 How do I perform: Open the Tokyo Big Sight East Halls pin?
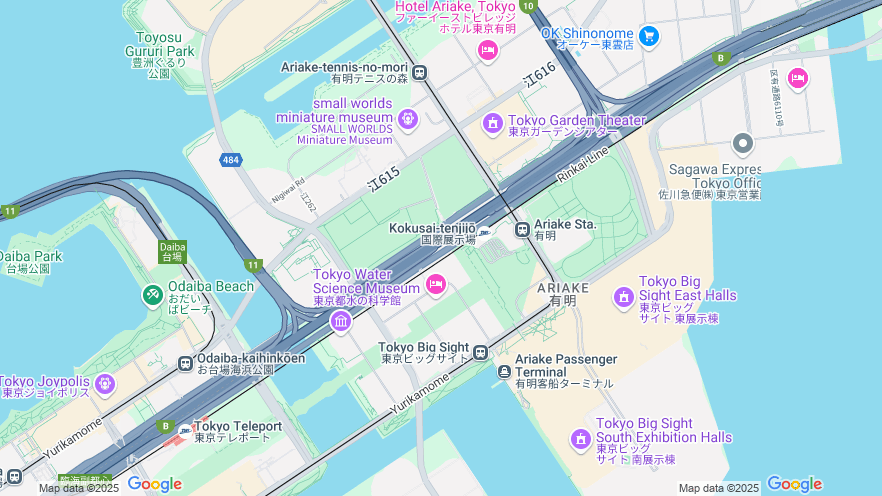tap(624, 297)
